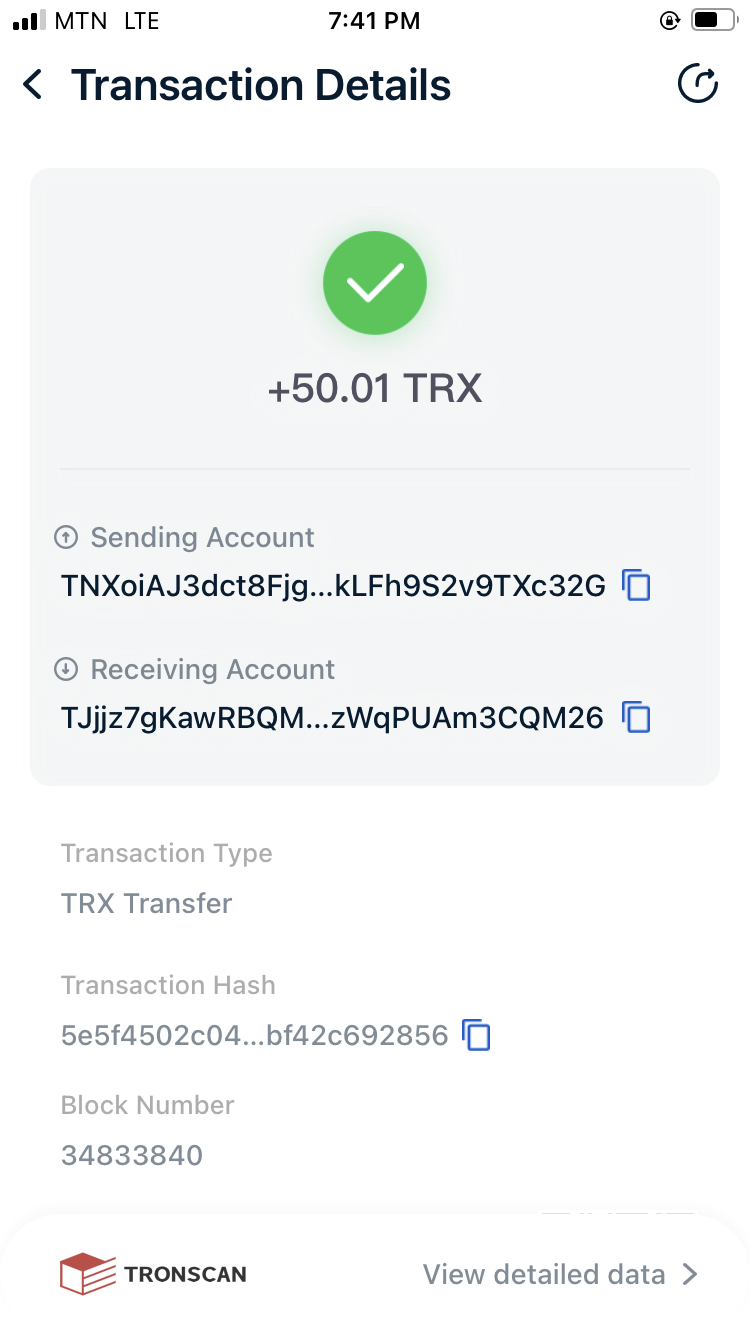Viewport: 750px width, 1334px height.
Task: Tap the refresh/share icon in header
Action: coord(698,84)
